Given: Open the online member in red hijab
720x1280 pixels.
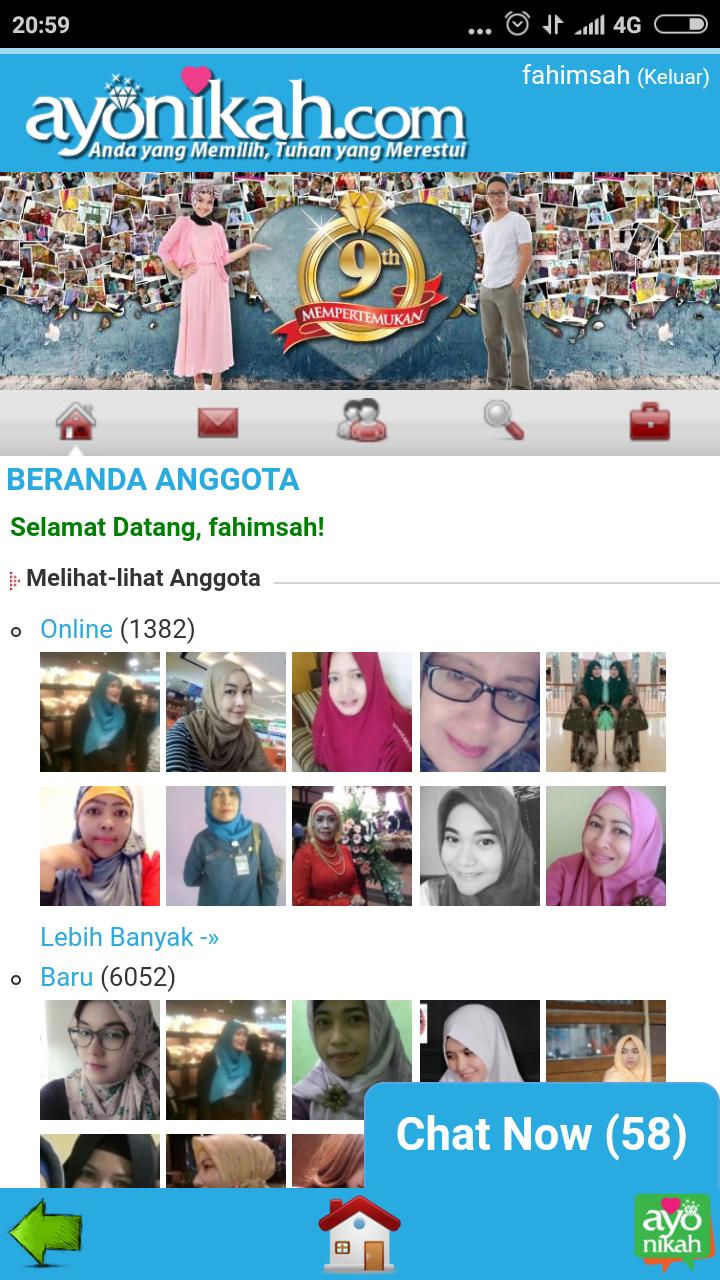Looking at the screenshot, I should [352, 712].
